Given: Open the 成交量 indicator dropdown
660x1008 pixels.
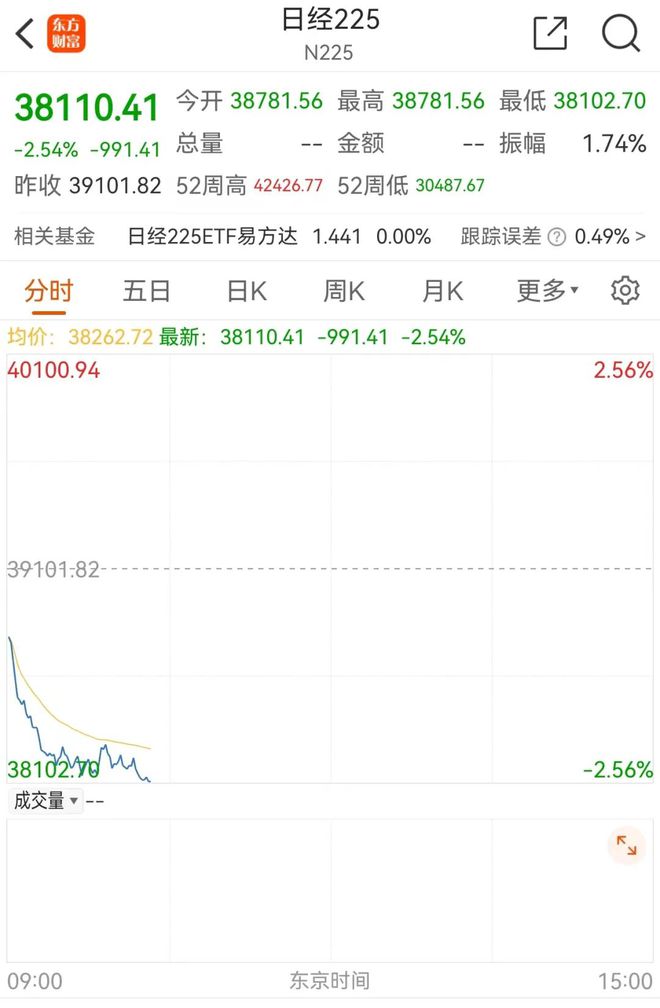Looking at the screenshot, I should click(x=45, y=801).
